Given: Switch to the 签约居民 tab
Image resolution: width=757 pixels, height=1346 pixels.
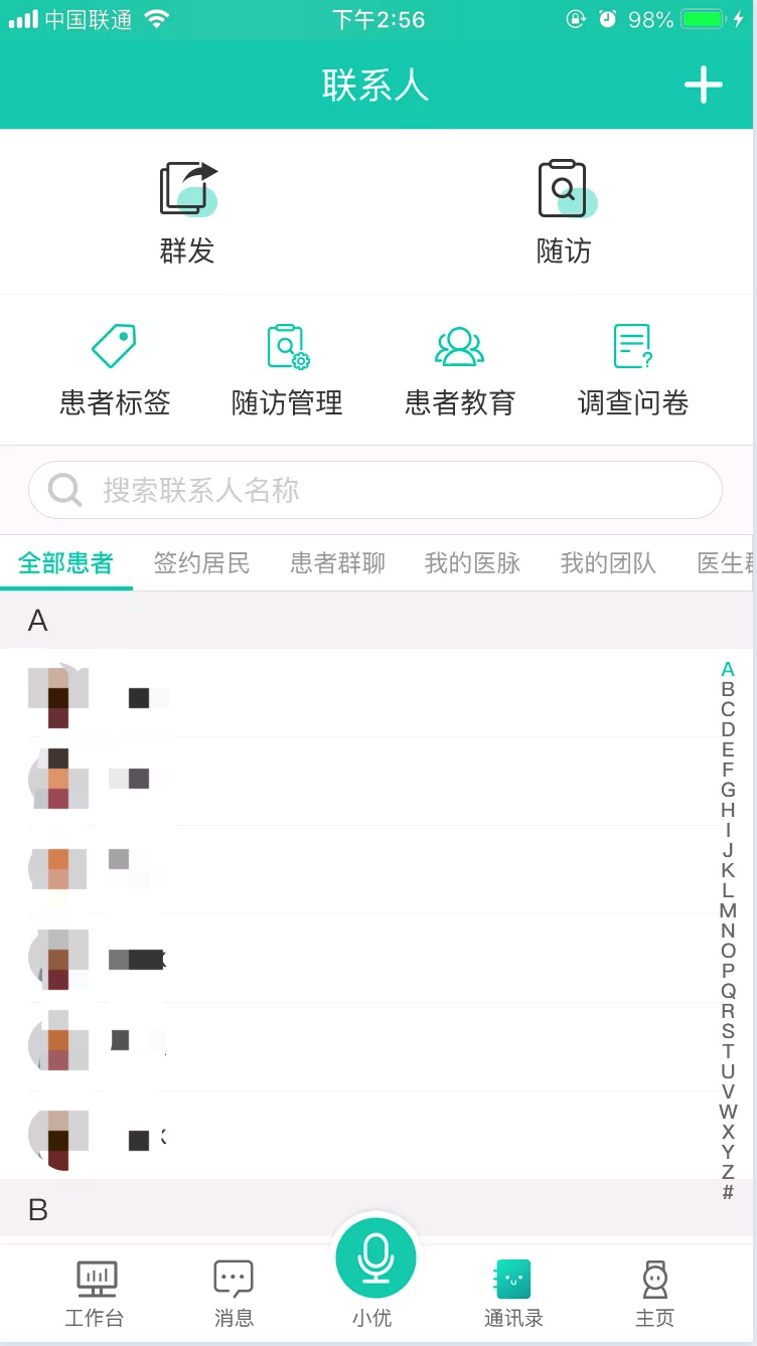Looking at the screenshot, I should tap(201, 563).
